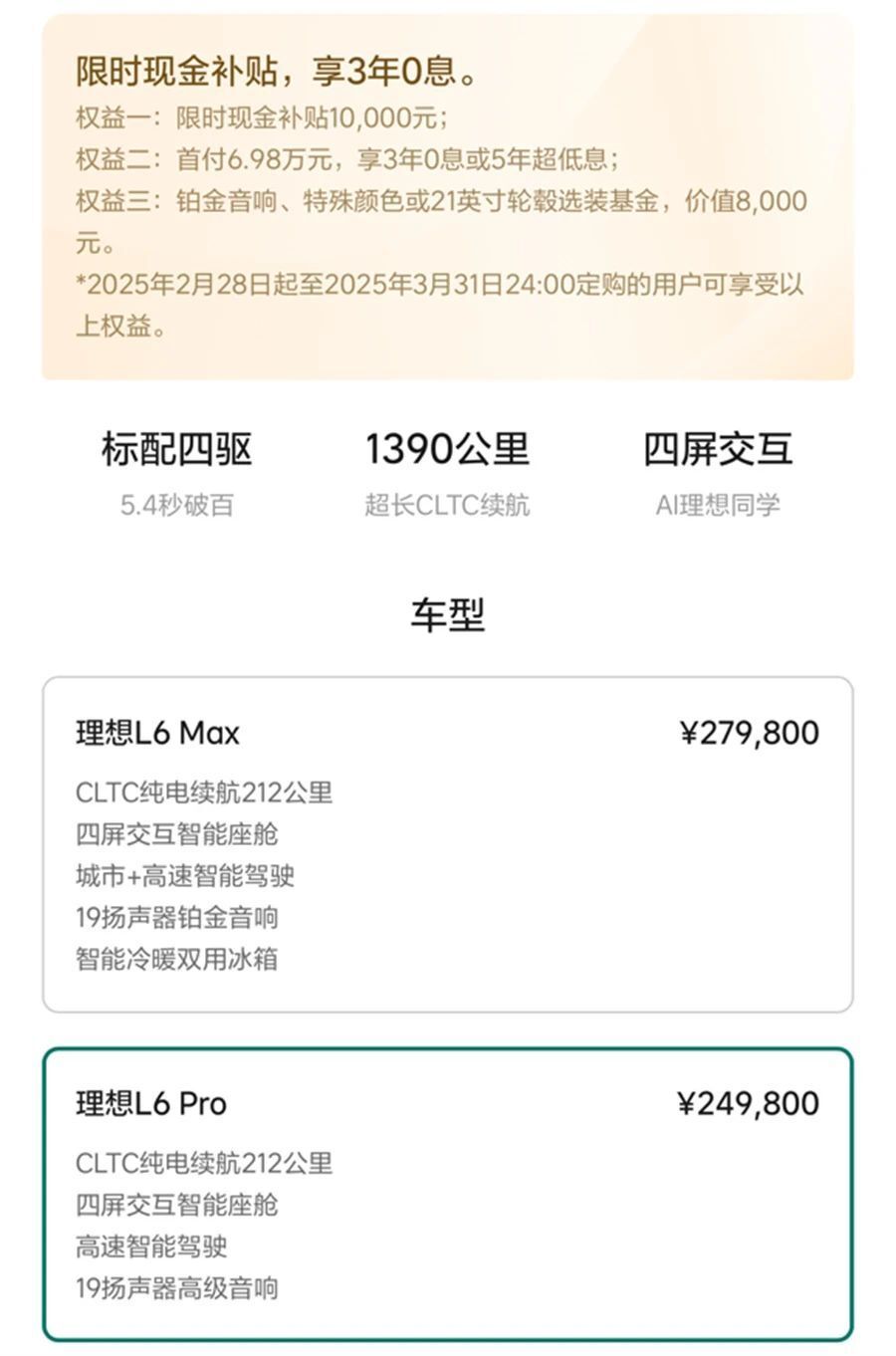
Task: Click the 超长CLTC续航 label
Action: click(448, 505)
